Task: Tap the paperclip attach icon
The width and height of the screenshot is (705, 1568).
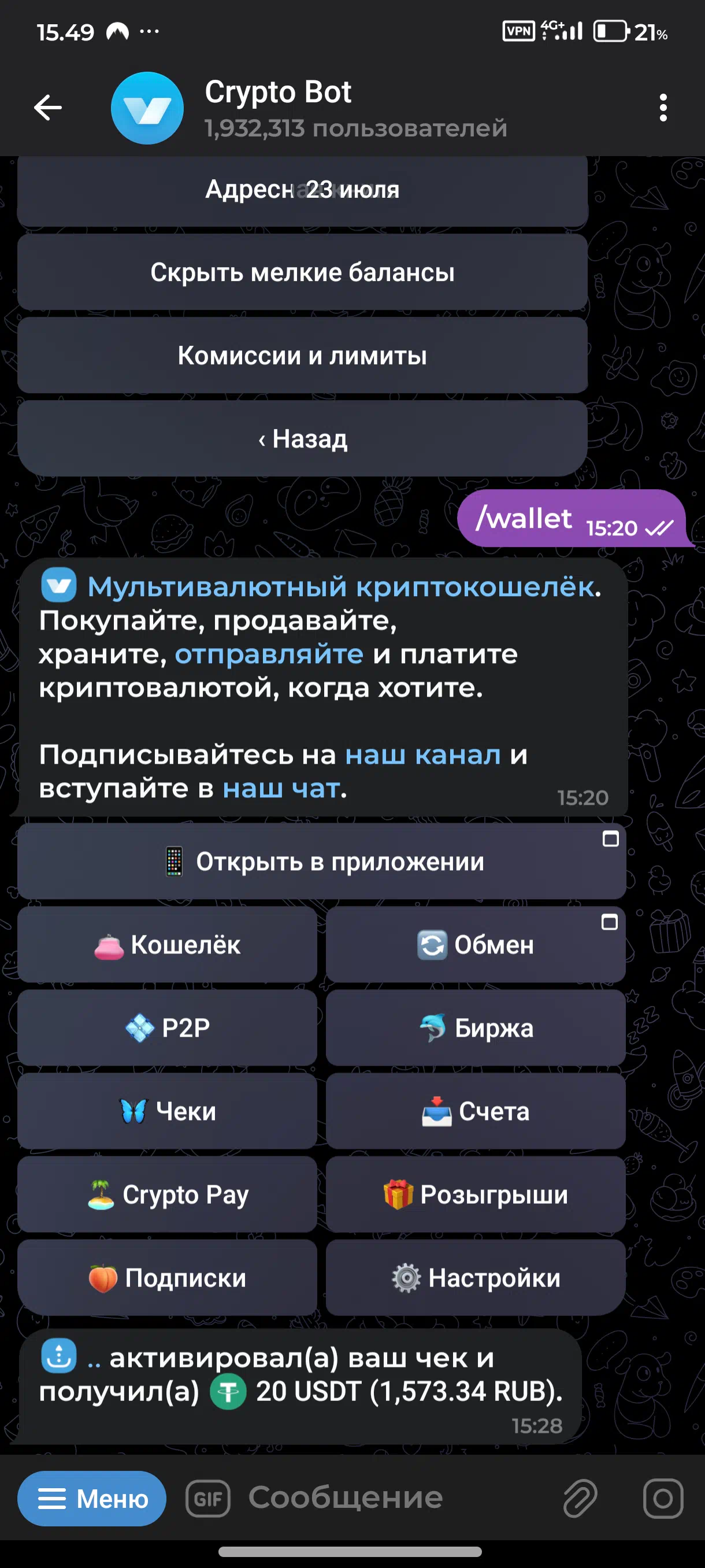Action: 580,1498
